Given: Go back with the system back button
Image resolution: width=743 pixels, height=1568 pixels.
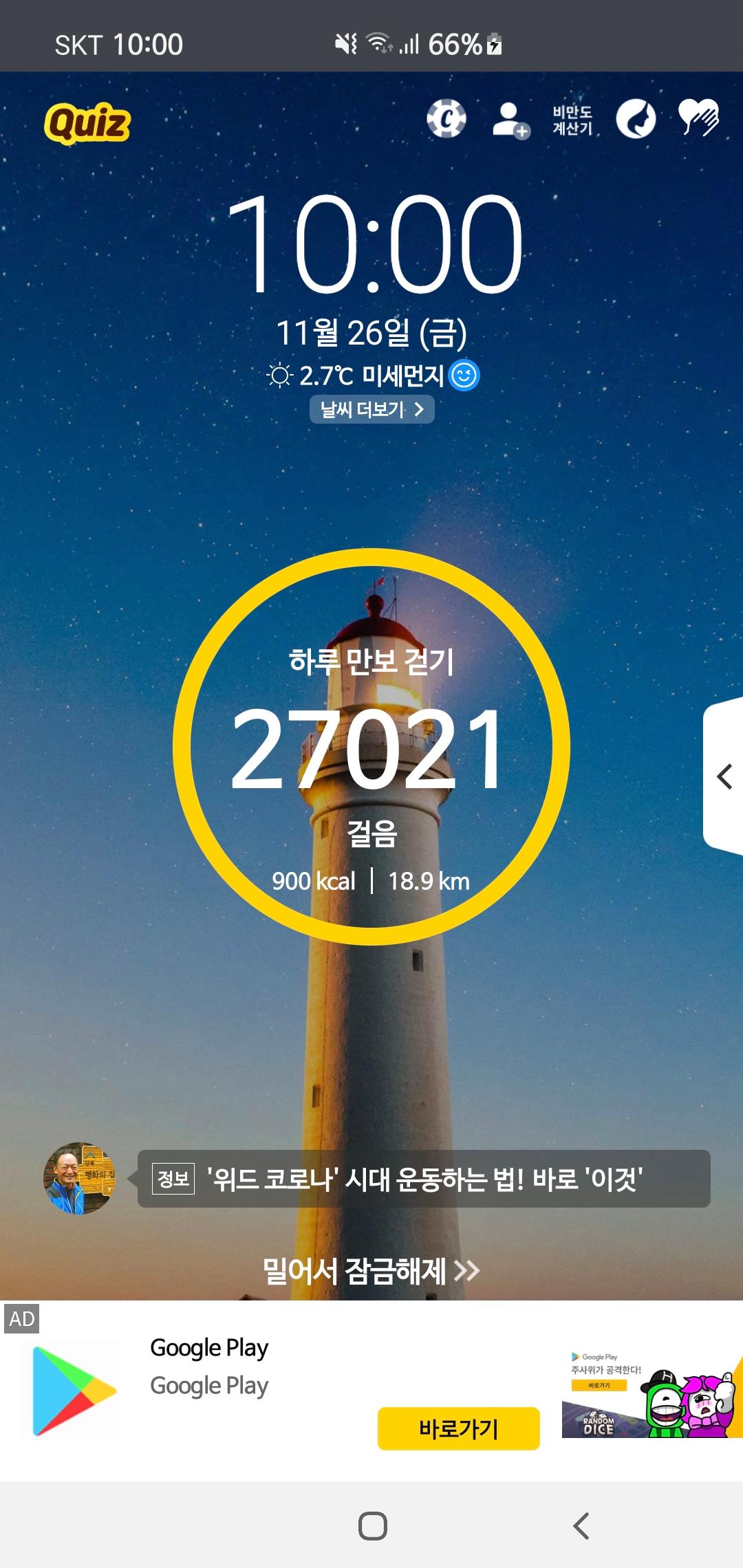Looking at the screenshot, I should point(581,1525).
